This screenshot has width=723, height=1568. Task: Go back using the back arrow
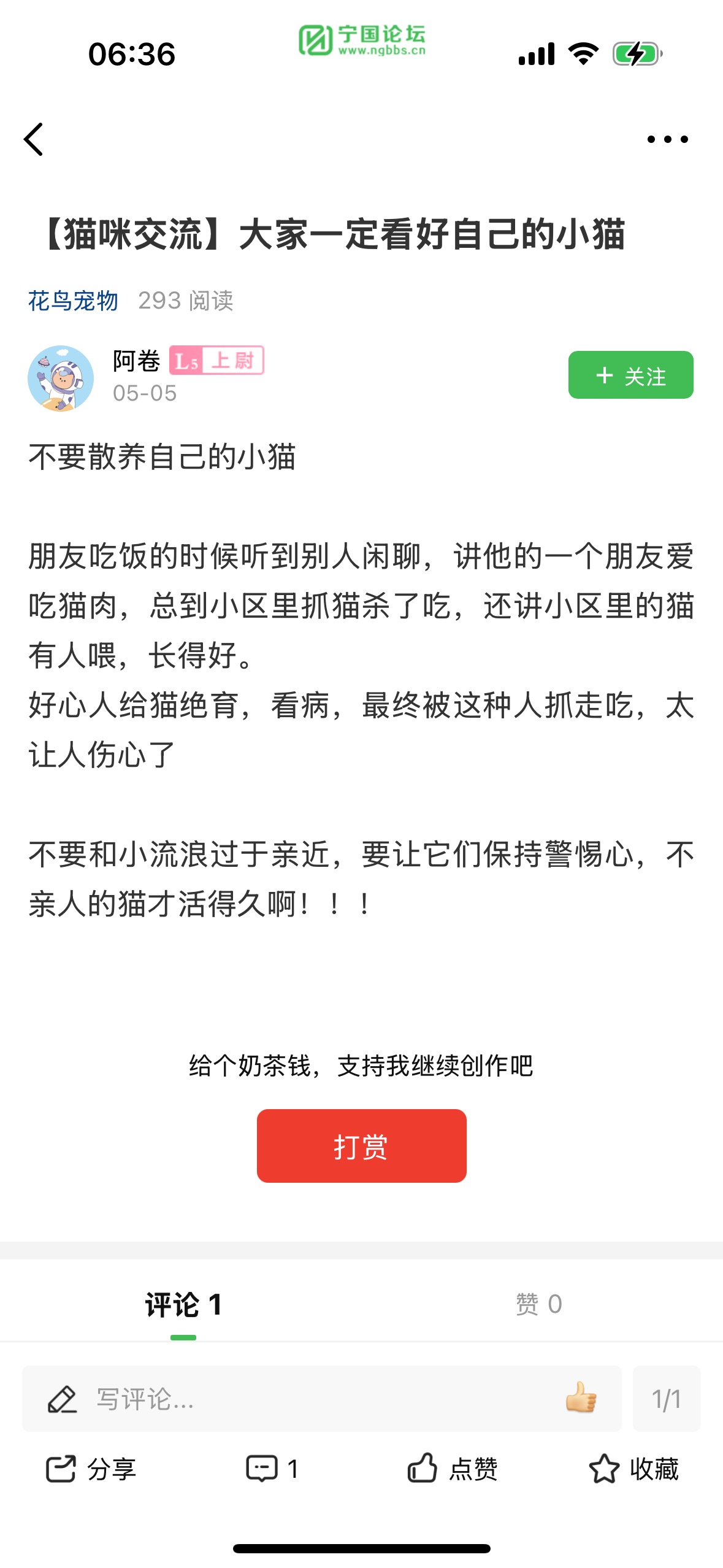pyautogui.click(x=34, y=139)
